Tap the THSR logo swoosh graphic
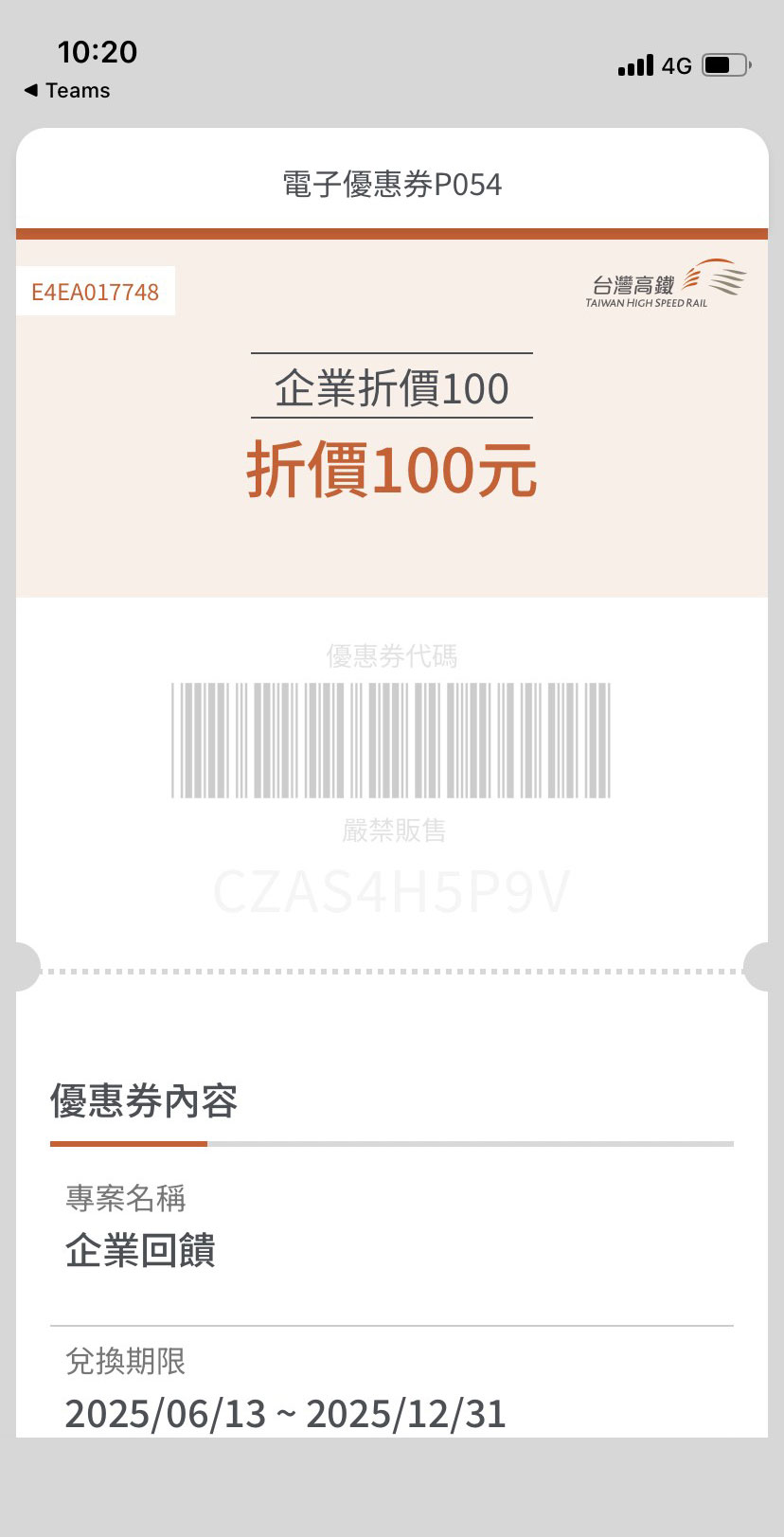 (x=717, y=277)
